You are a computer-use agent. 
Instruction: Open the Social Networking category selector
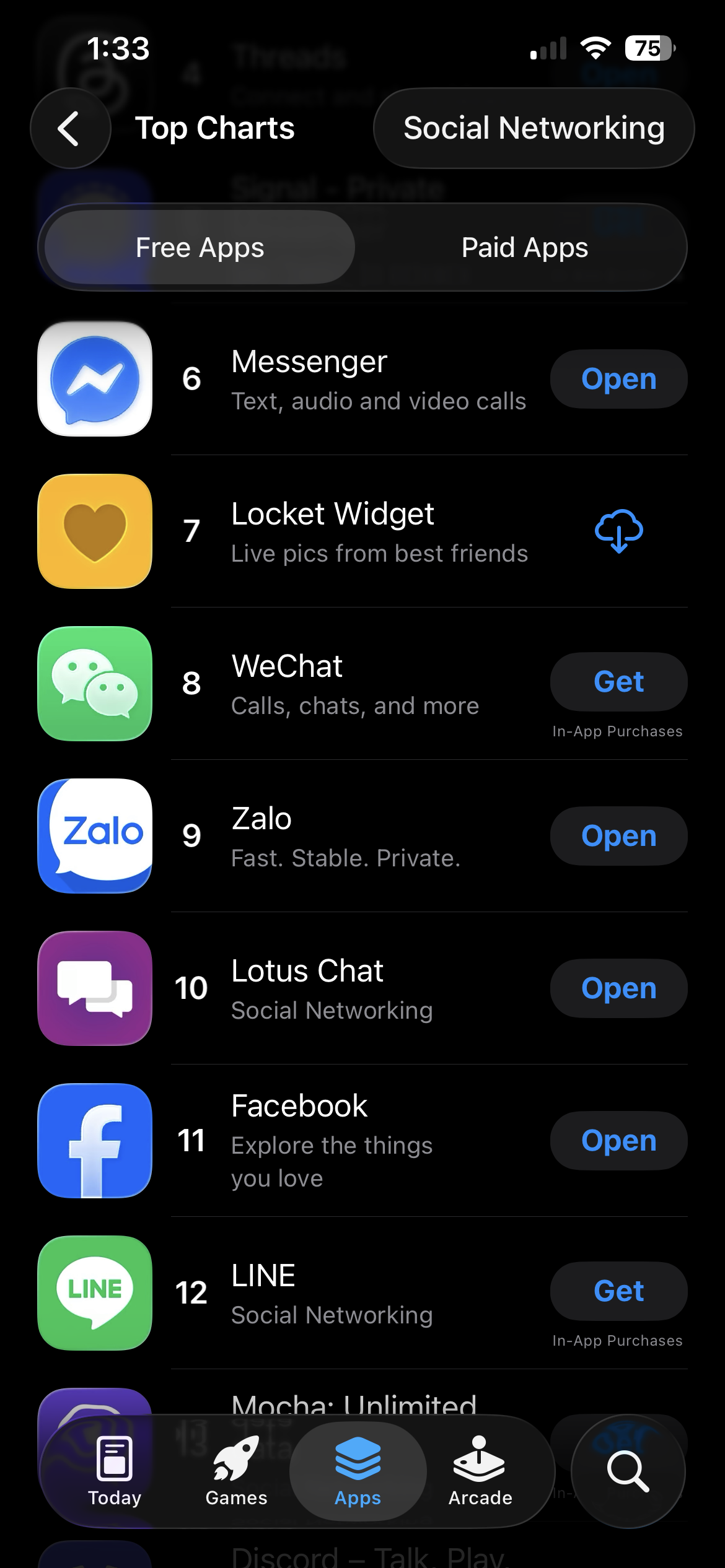tap(533, 128)
